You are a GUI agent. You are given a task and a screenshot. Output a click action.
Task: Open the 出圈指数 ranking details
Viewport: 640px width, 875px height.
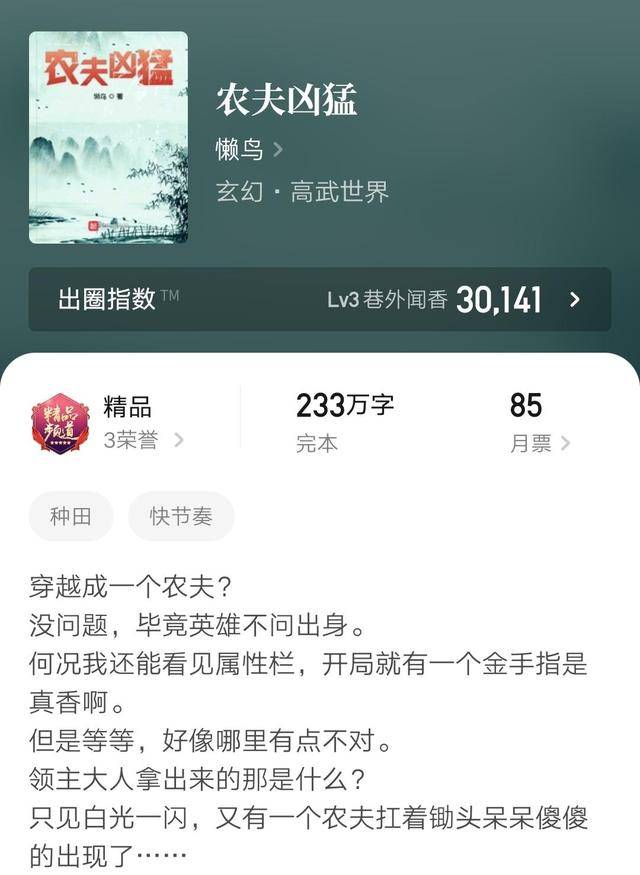tap(320, 299)
